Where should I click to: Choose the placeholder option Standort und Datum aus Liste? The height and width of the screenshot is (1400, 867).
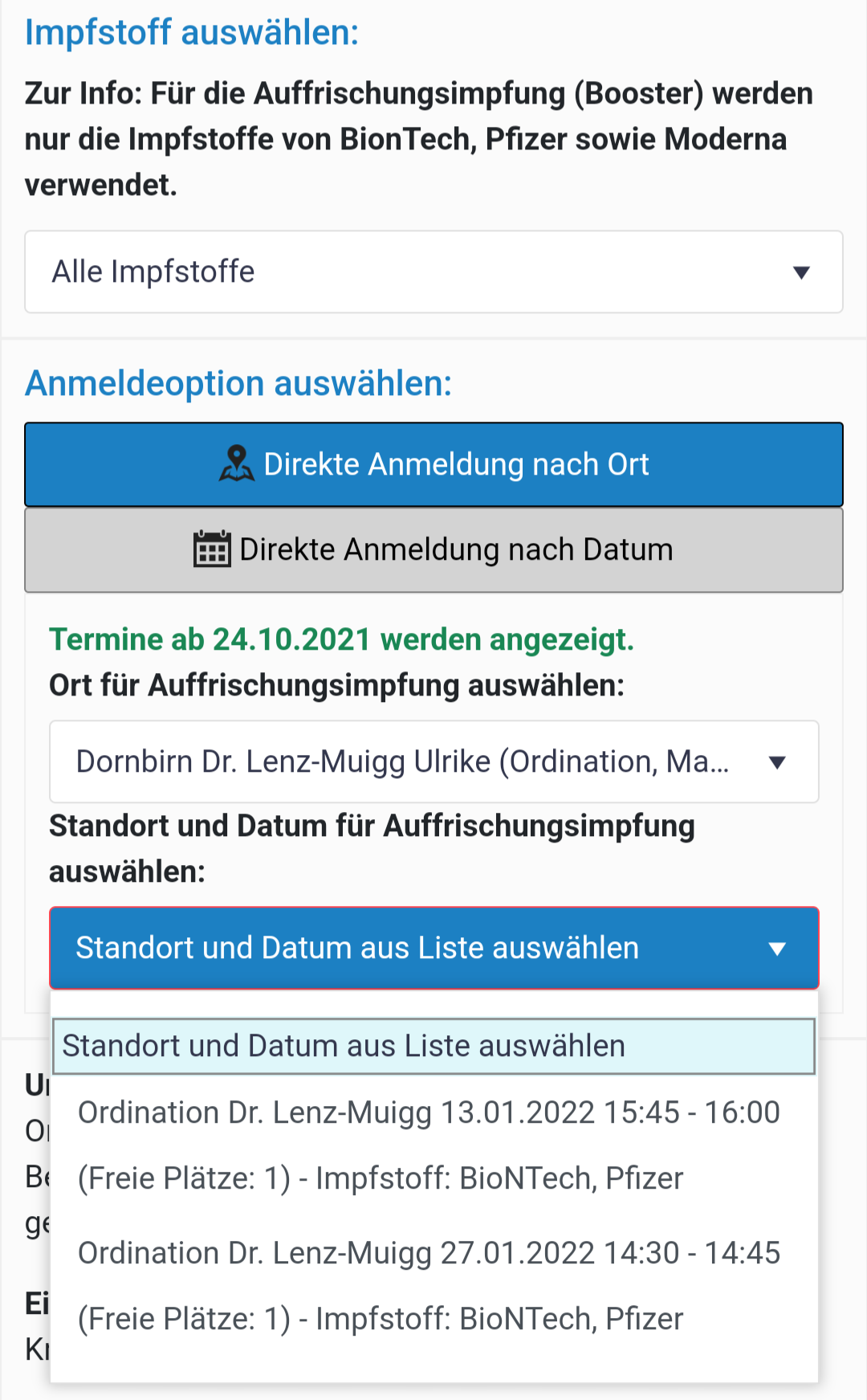pyautogui.click(x=433, y=1046)
